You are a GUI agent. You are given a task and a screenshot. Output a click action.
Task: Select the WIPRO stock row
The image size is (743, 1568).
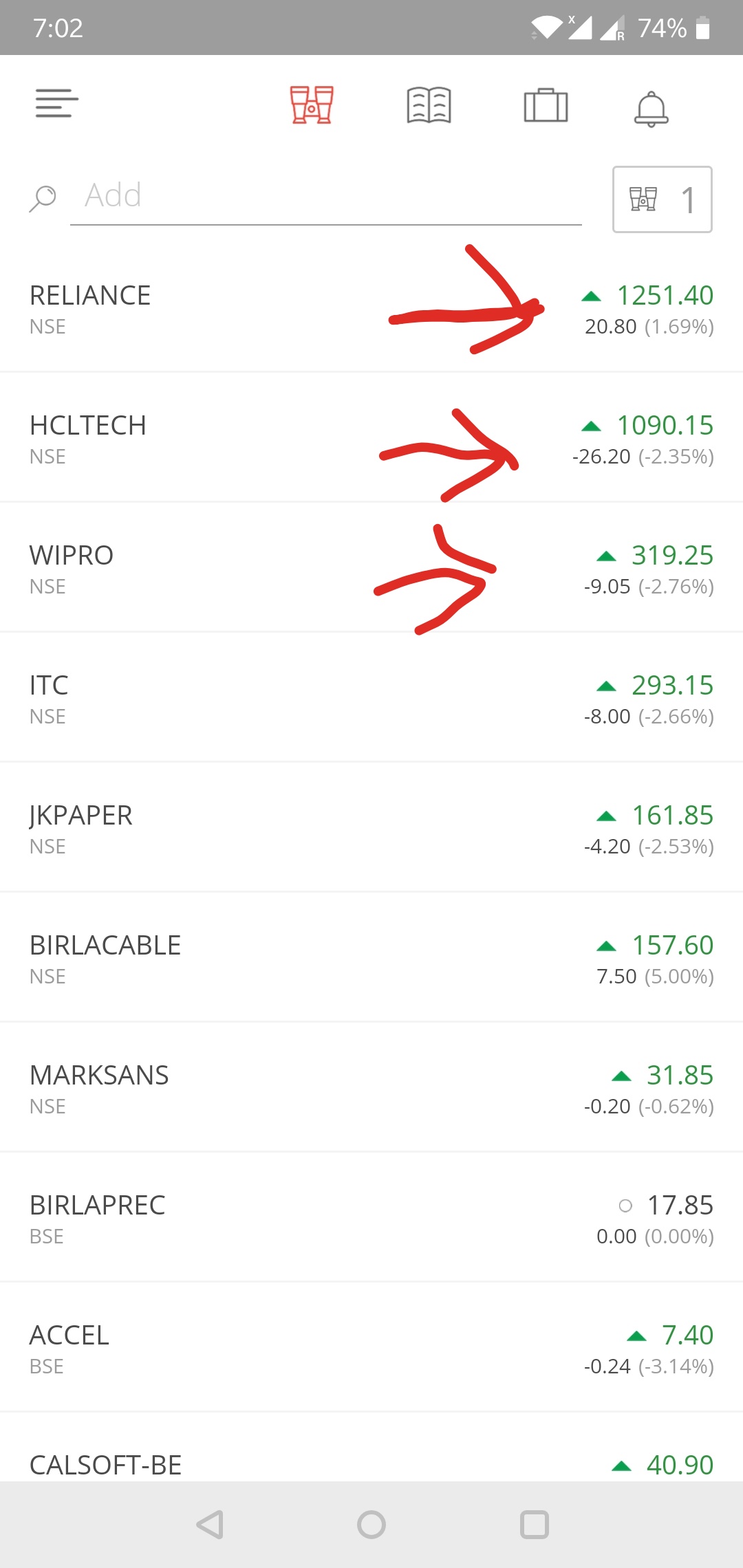click(371, 567)
